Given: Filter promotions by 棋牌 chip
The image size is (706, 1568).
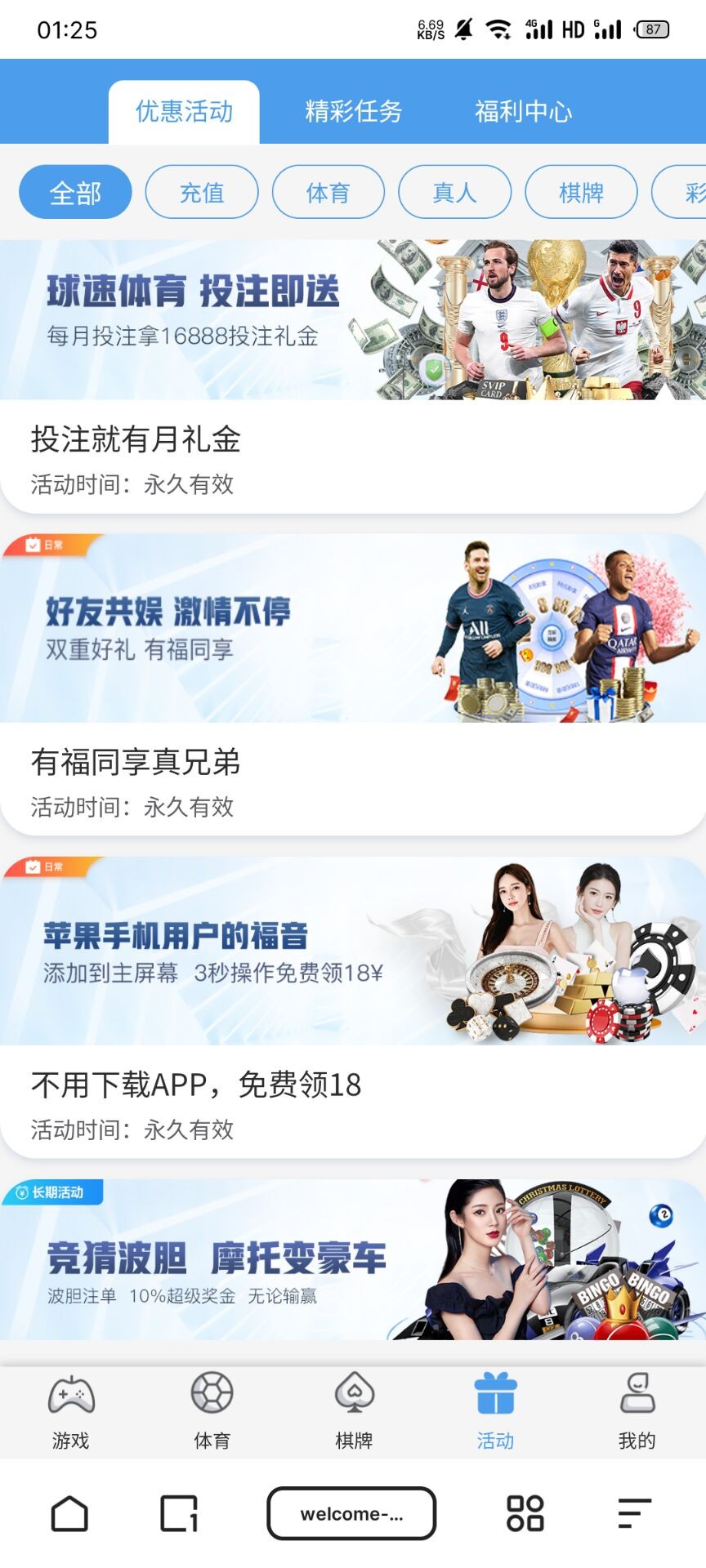Looking at the screenshot, I should coord(581,193).
